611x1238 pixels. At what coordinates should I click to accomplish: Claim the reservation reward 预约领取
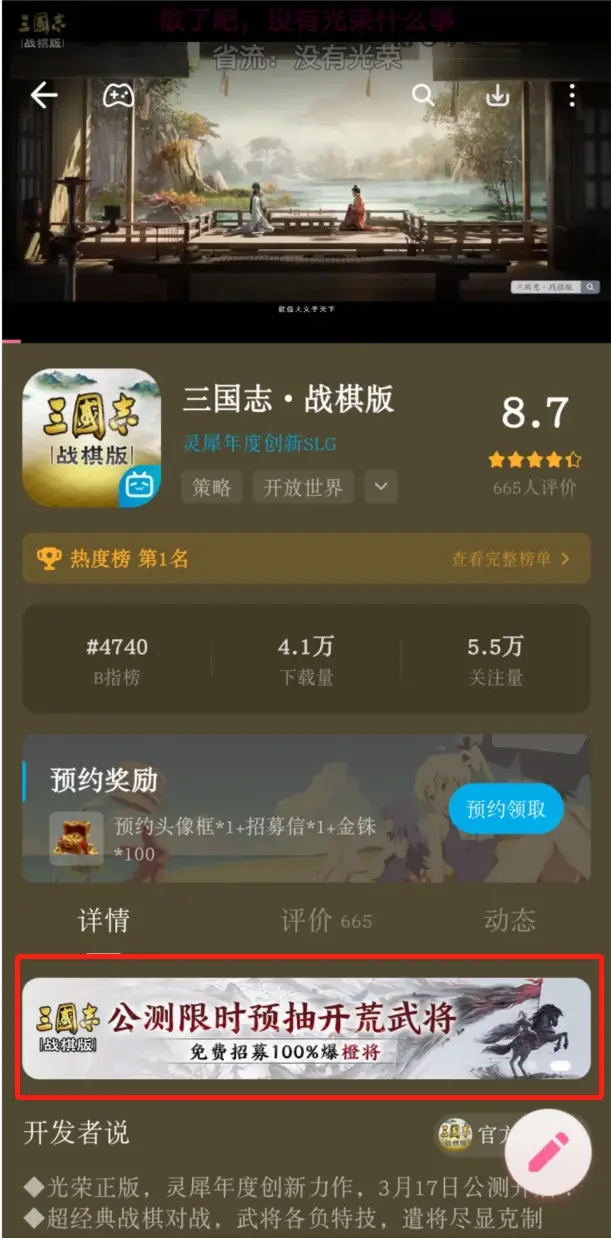[506, 808]
